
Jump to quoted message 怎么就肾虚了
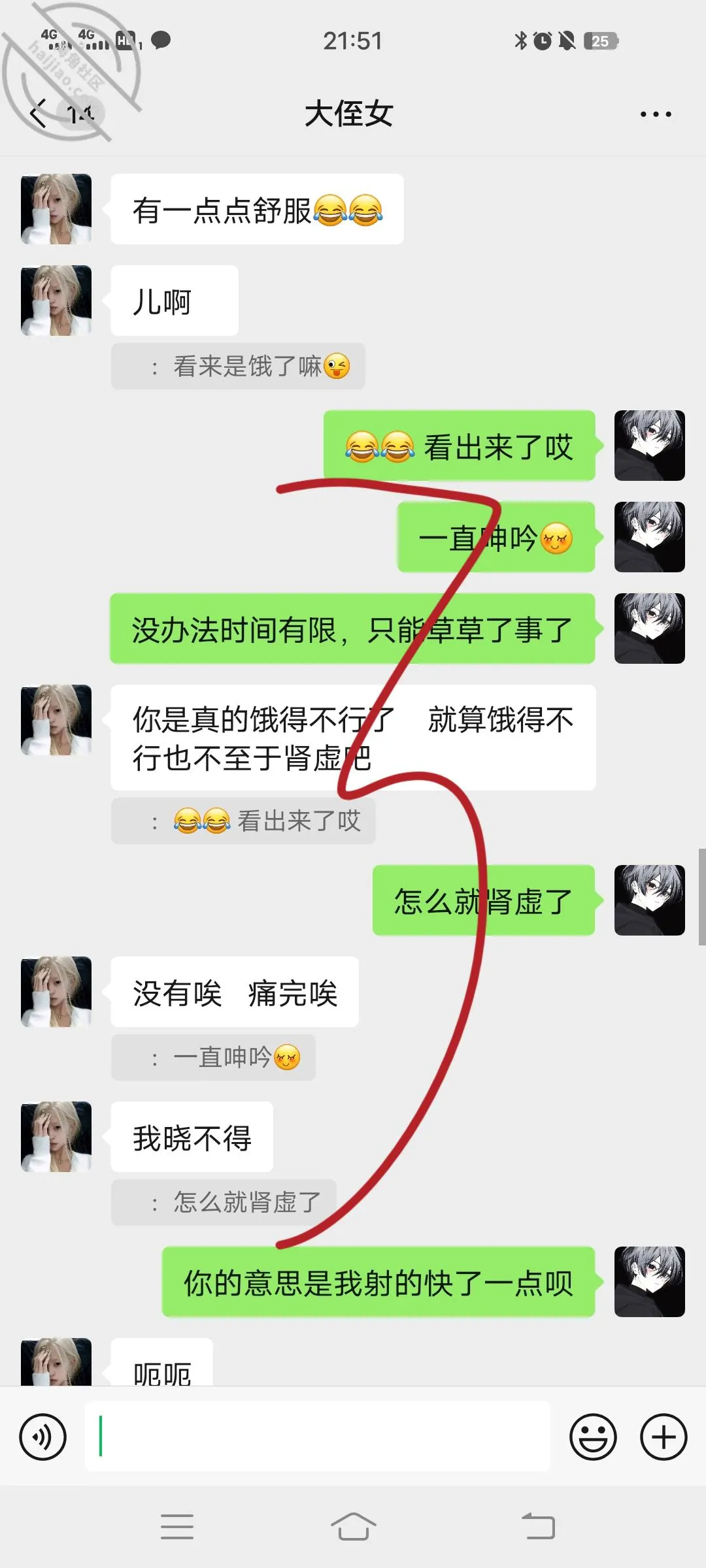pyautogui.click(x=224, y=1202)
